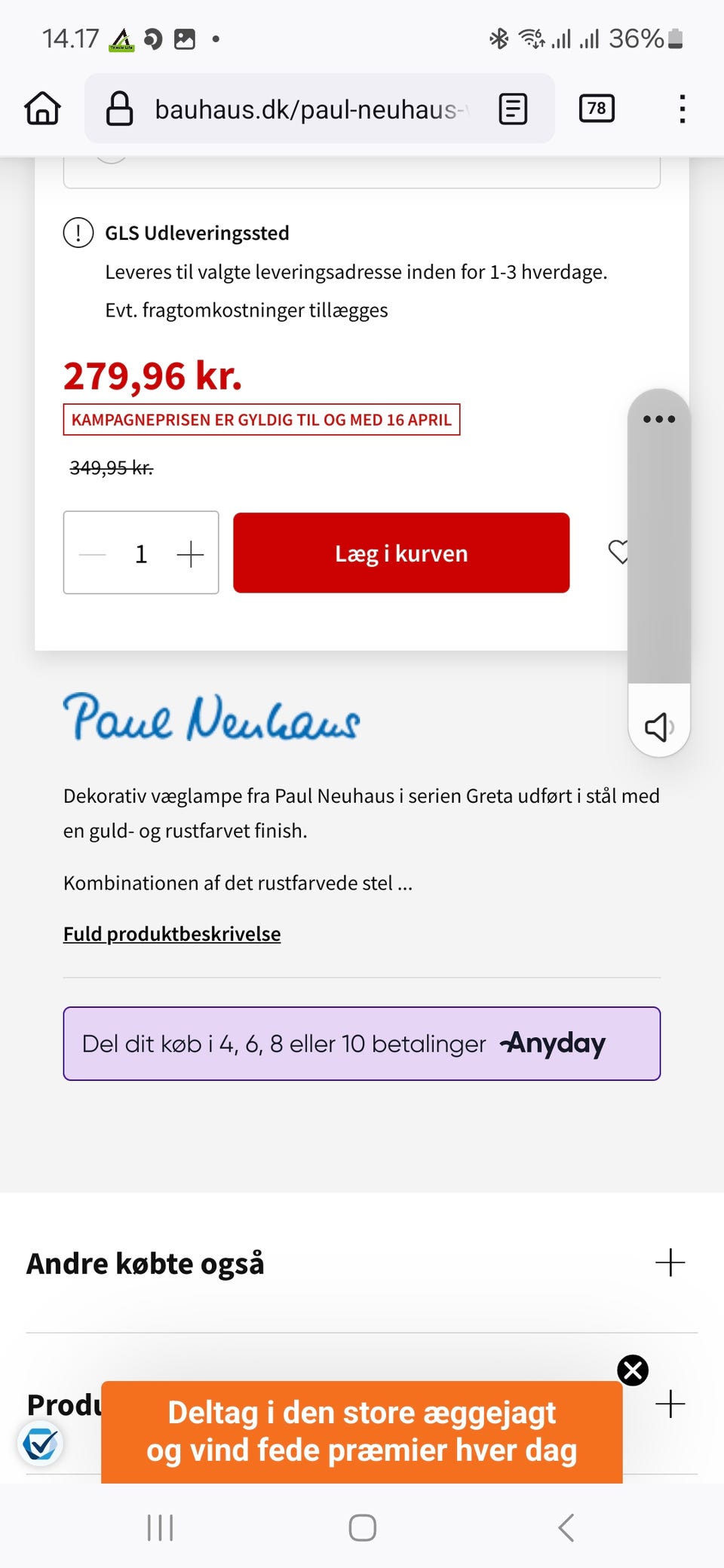
Task: Increase quantity with the plus stepper
Action: [x=190, y=553]
